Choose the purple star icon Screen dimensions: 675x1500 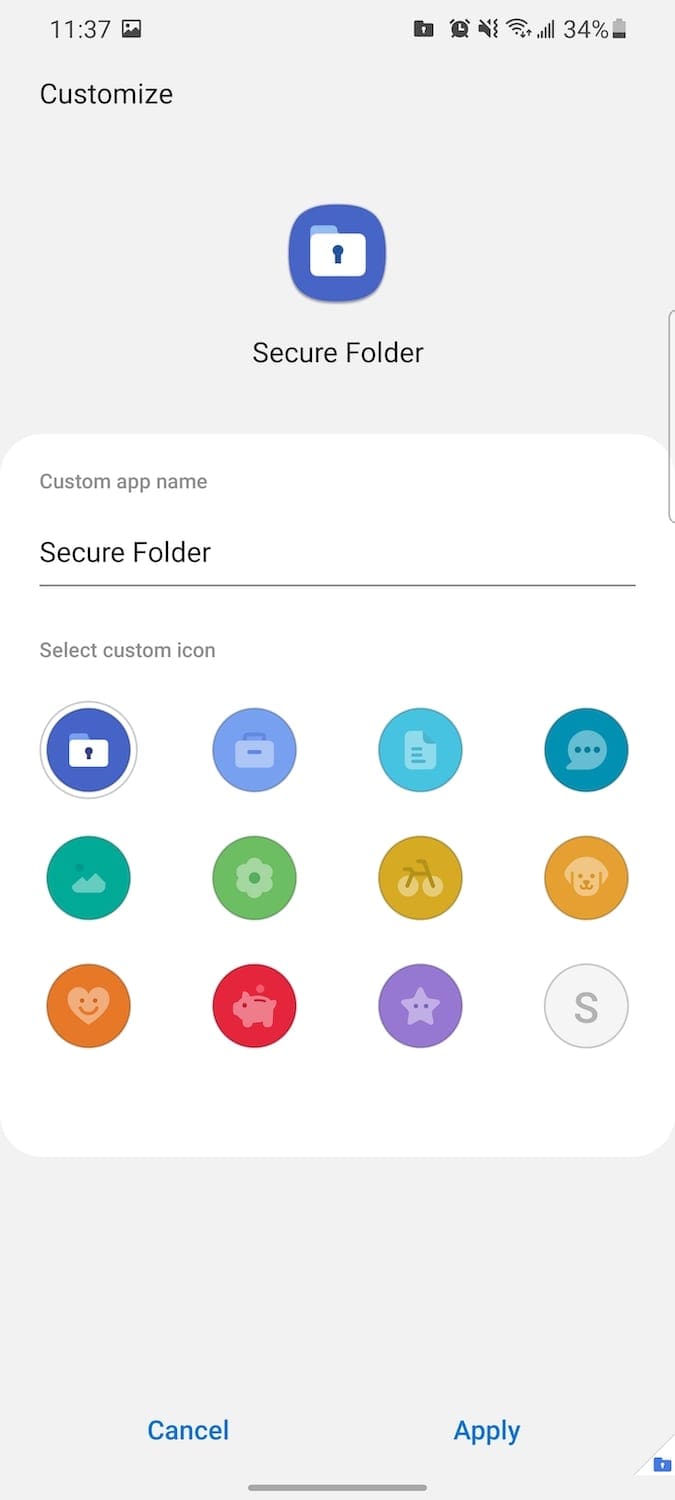coord(420,1006)
